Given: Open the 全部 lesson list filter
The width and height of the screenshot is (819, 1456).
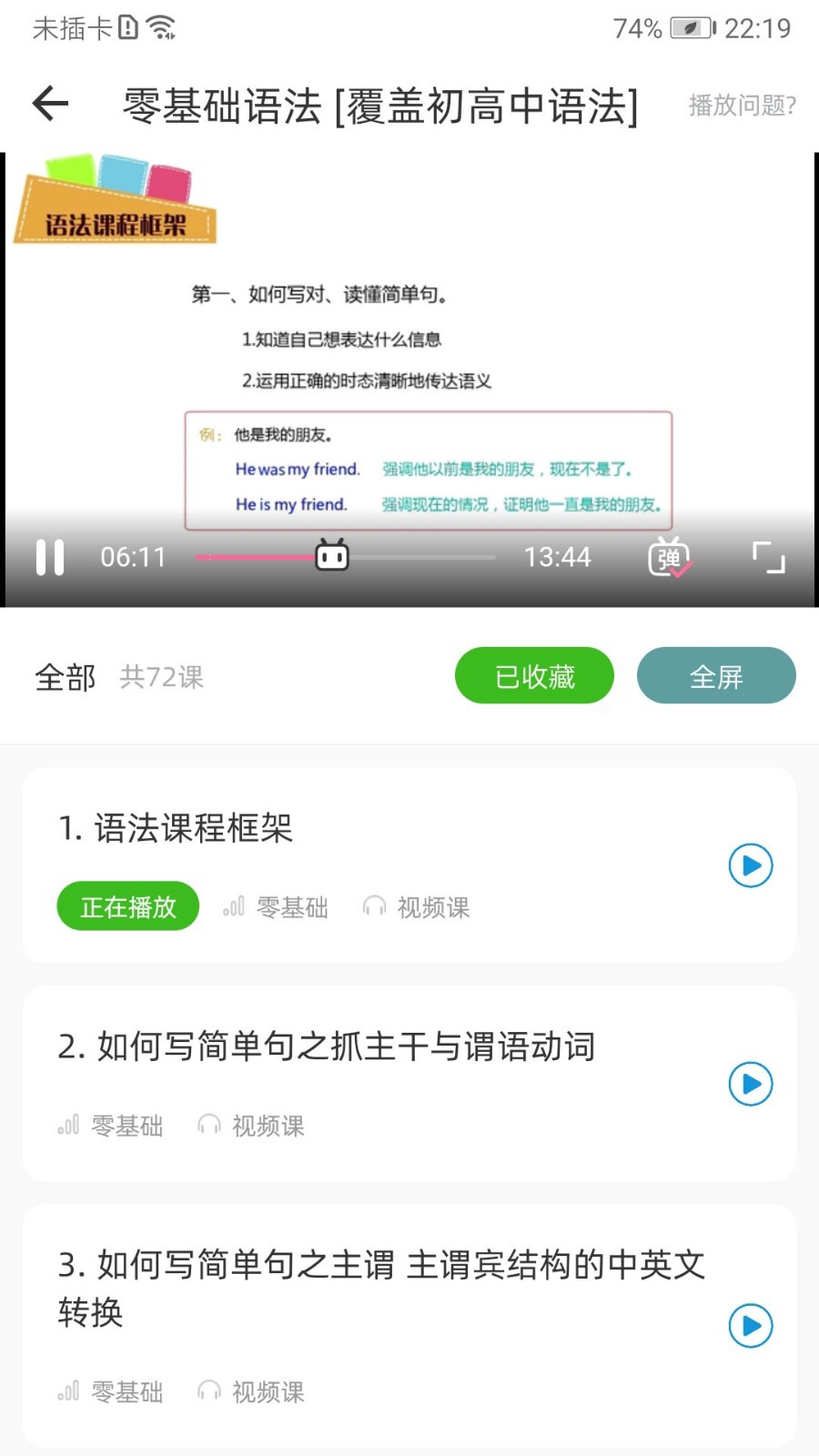Looking at the screenshot, I should (x=65, y=677).
